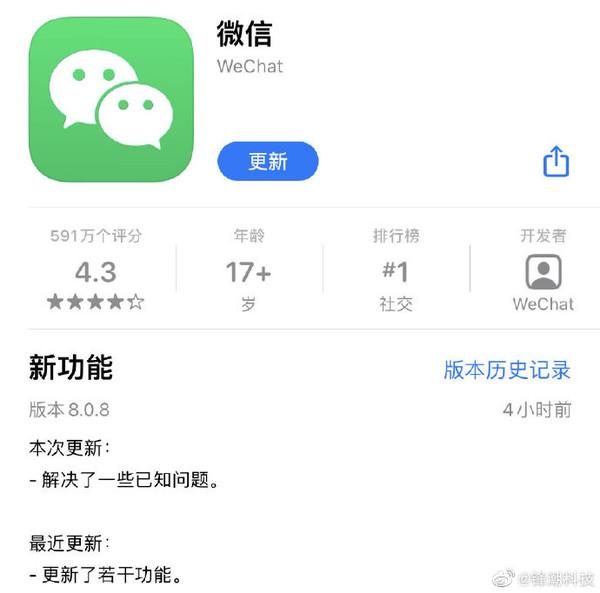
Task: Open the 排行榜 #1 社交 chart
Action: coord(396,271)
